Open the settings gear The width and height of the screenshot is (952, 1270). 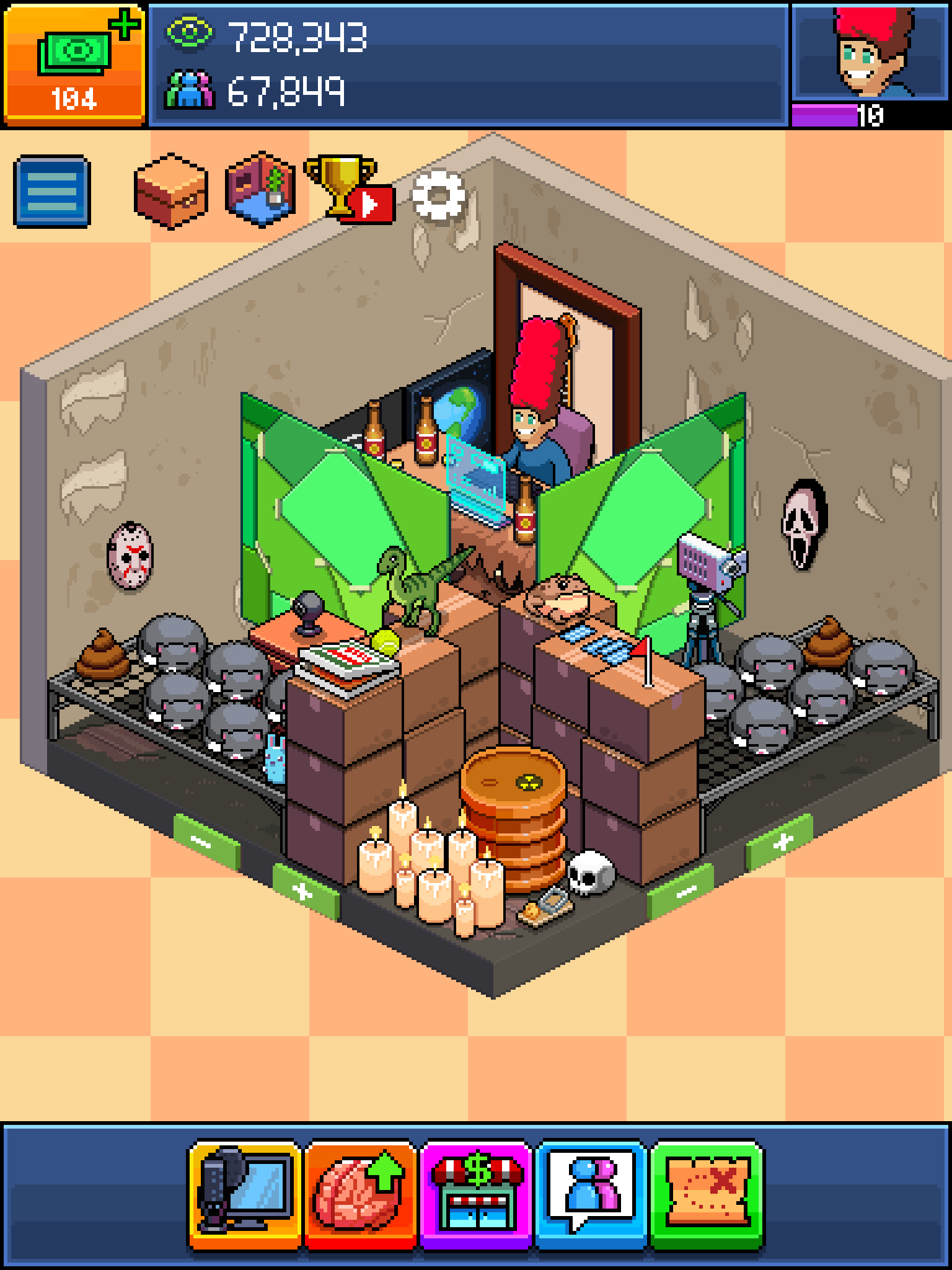pos(438,195)
